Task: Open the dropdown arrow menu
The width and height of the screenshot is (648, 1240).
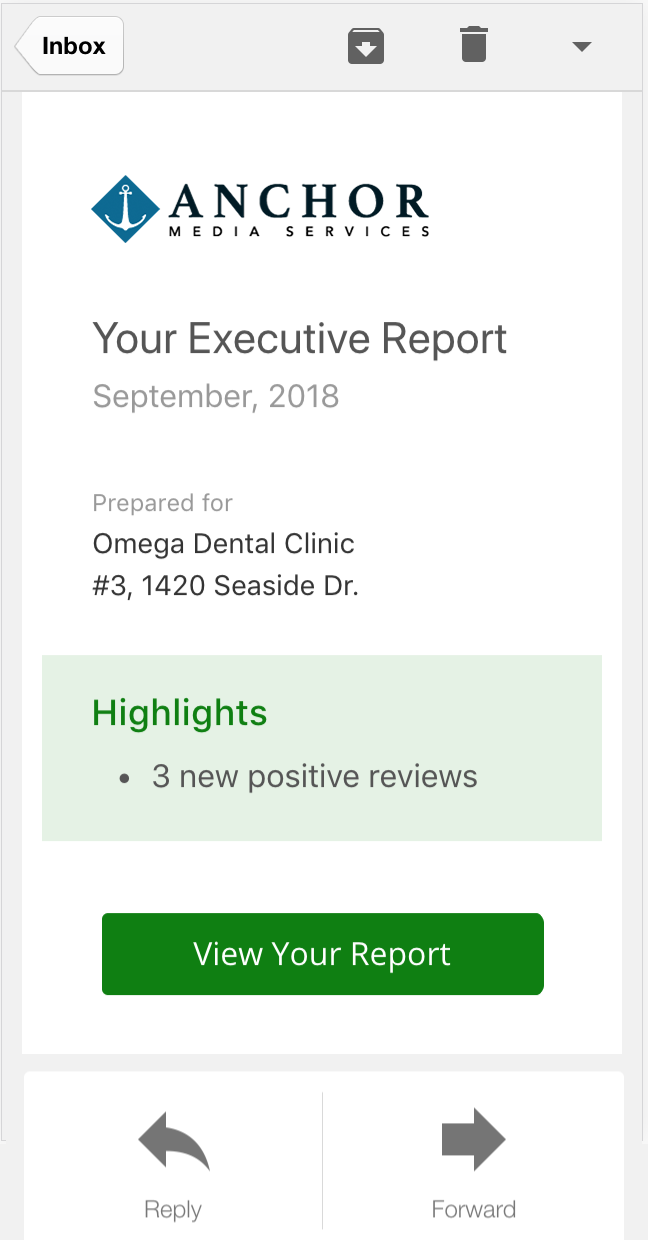Action: click(582, 47)
